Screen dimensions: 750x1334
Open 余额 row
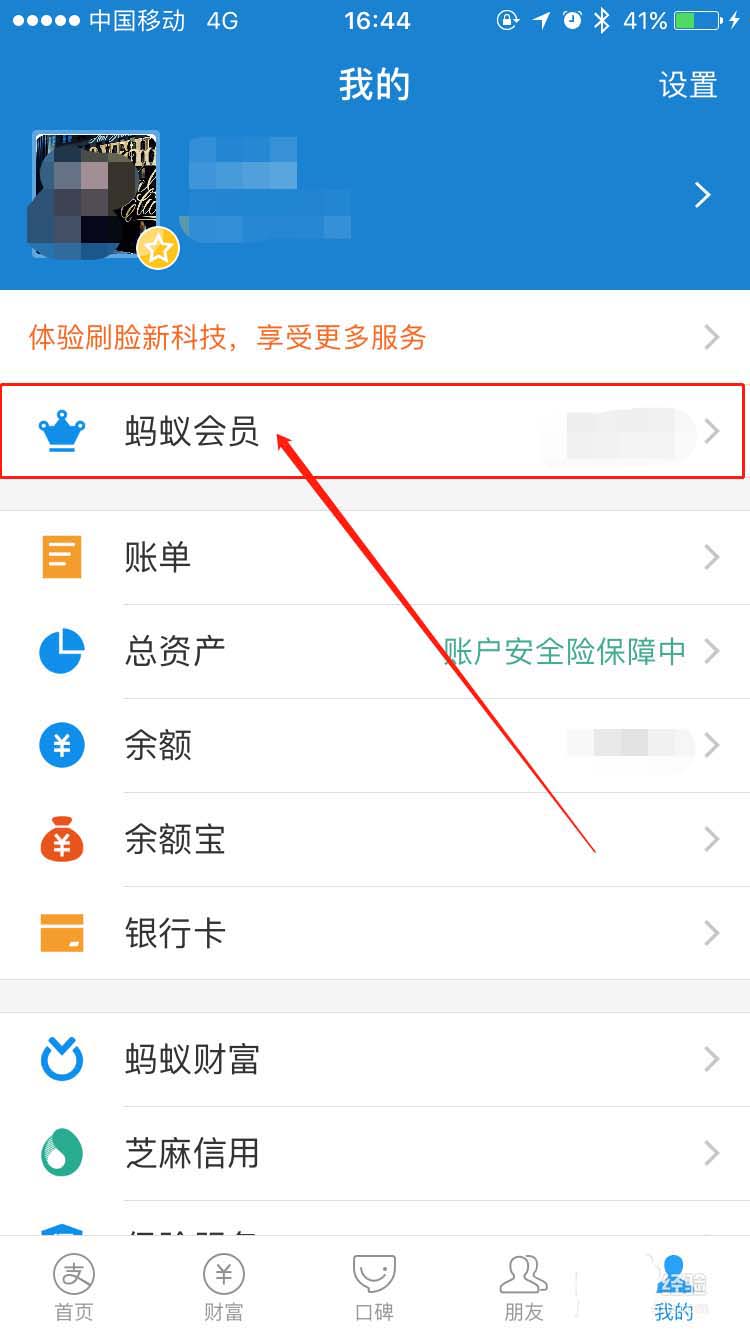(x=375, y=745)
